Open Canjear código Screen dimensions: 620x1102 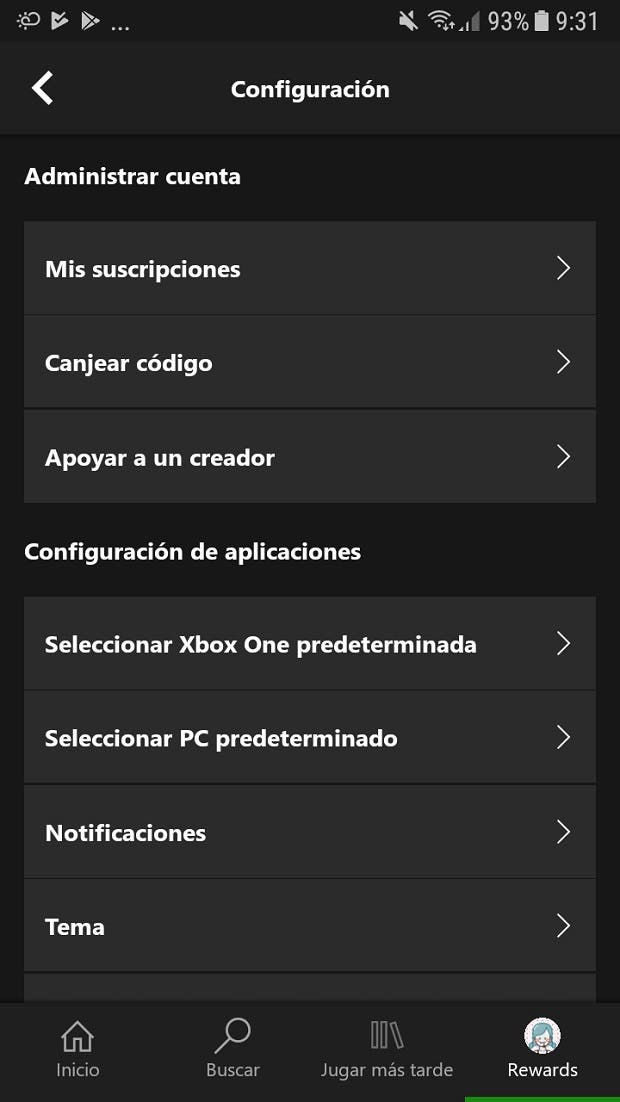click(x=310, y=362)
